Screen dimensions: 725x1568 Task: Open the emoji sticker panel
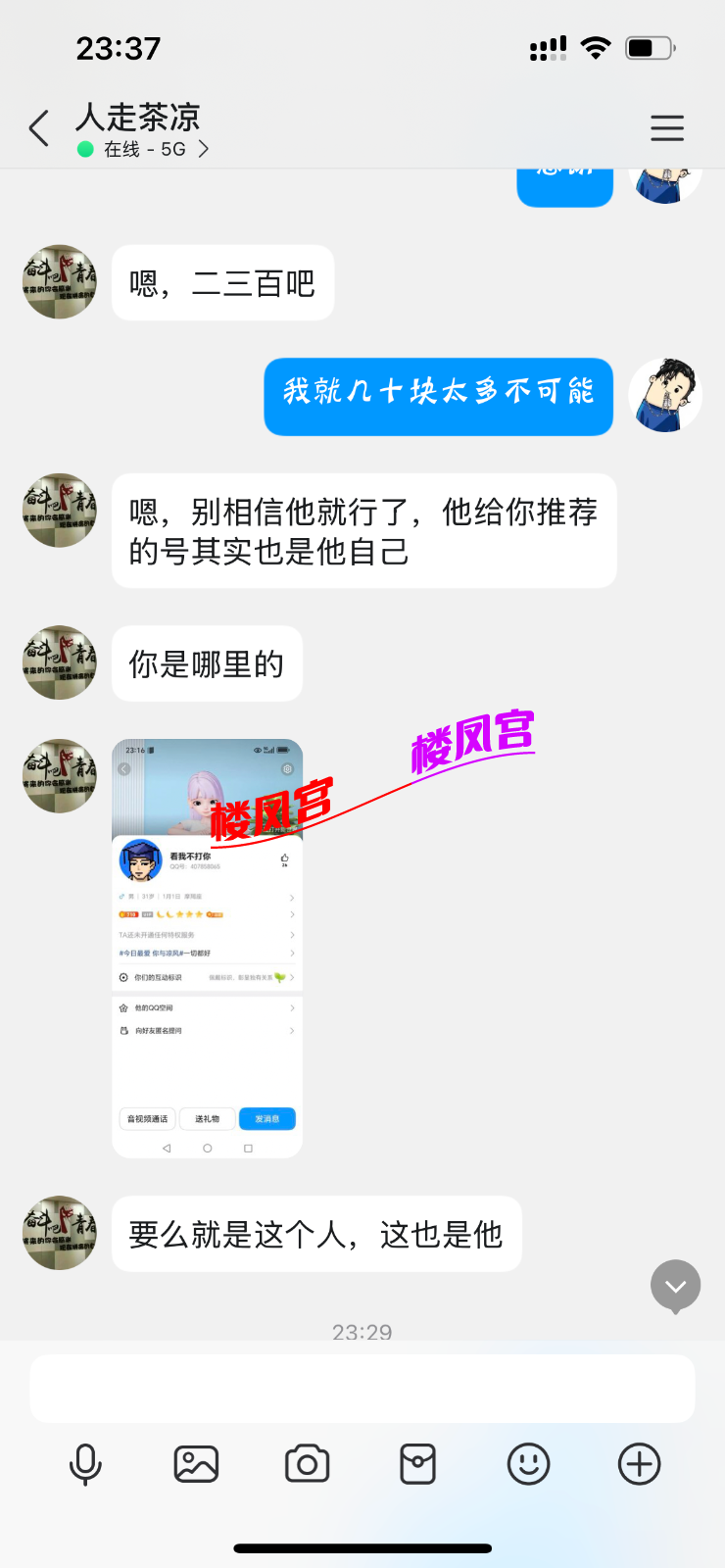pyautogui.click(x=528, y=1465)
